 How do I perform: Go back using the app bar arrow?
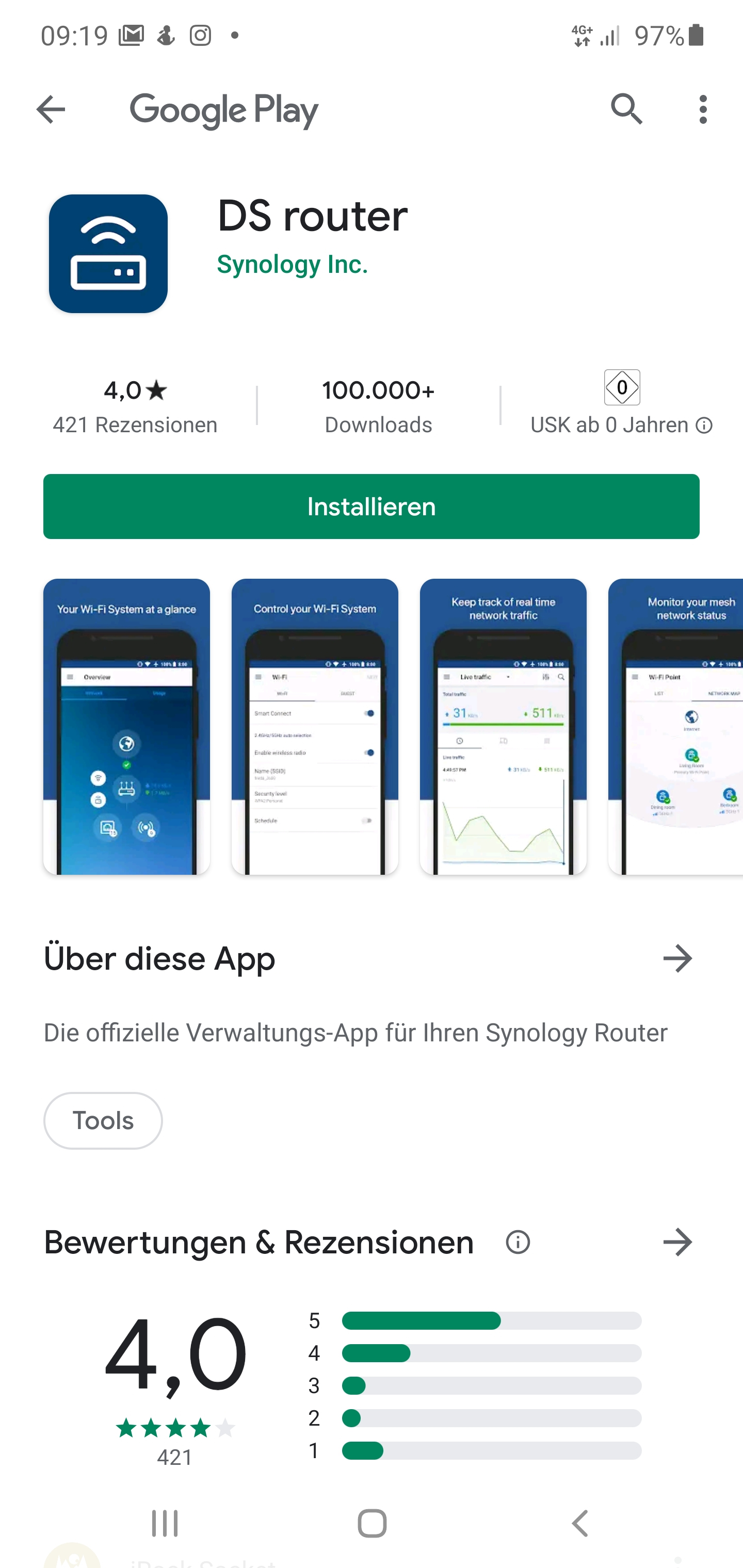tap(51, 110)
